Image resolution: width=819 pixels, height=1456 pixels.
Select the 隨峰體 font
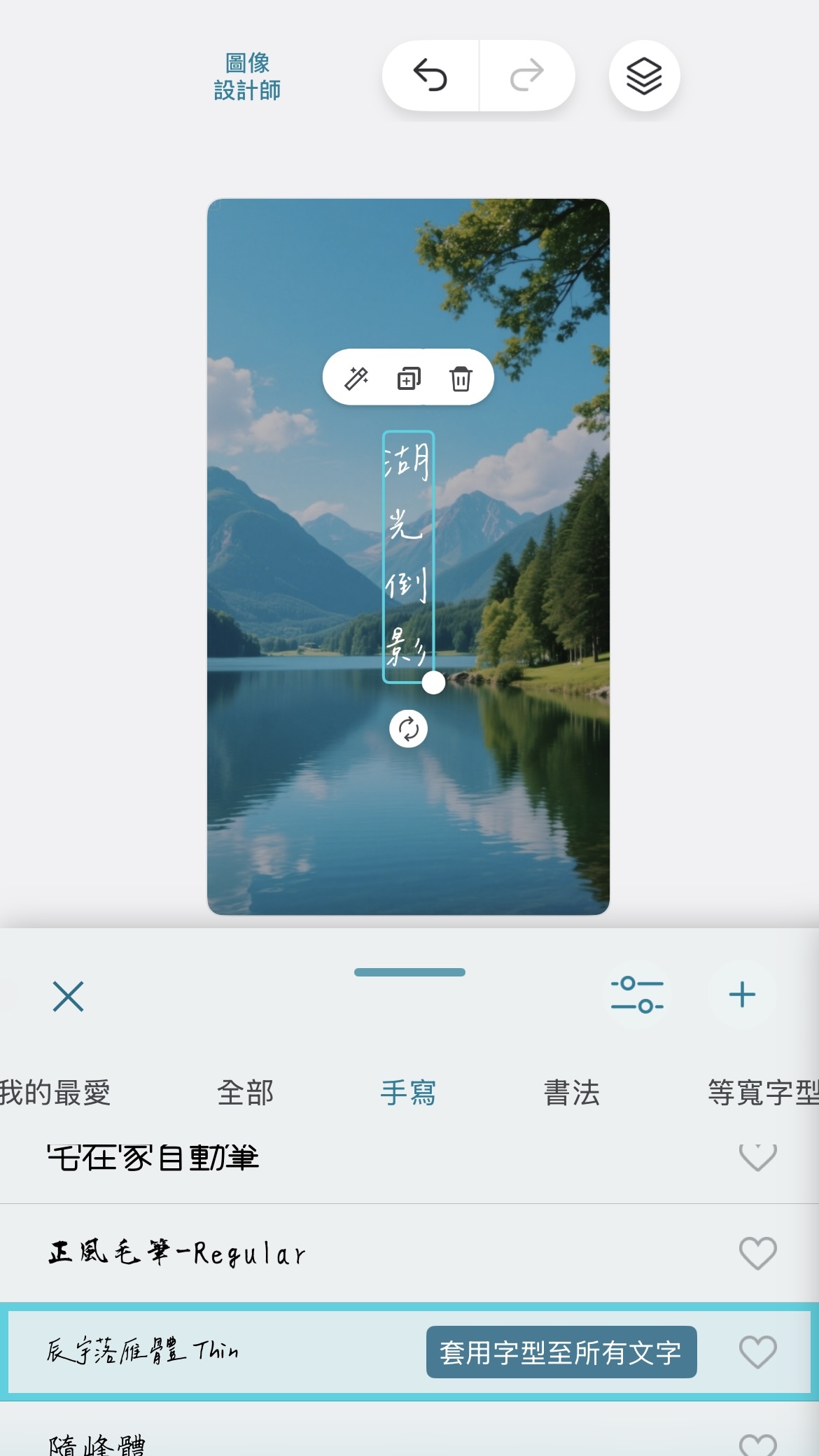click(98, 1443)
